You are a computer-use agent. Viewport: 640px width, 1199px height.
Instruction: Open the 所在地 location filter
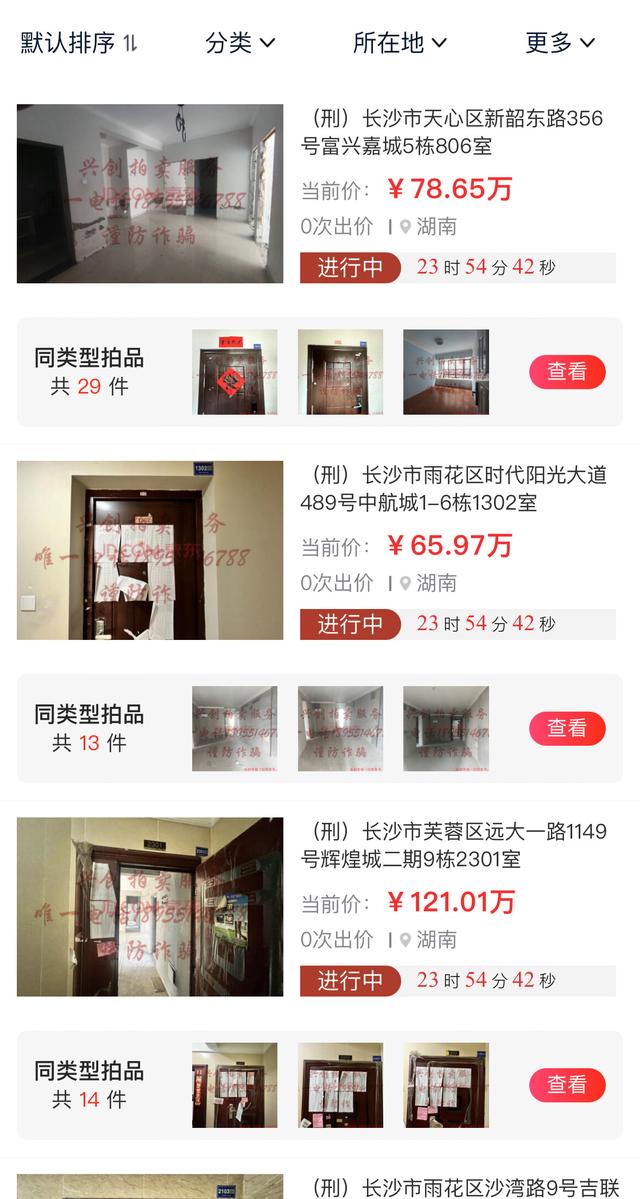(x=399, y=43)
